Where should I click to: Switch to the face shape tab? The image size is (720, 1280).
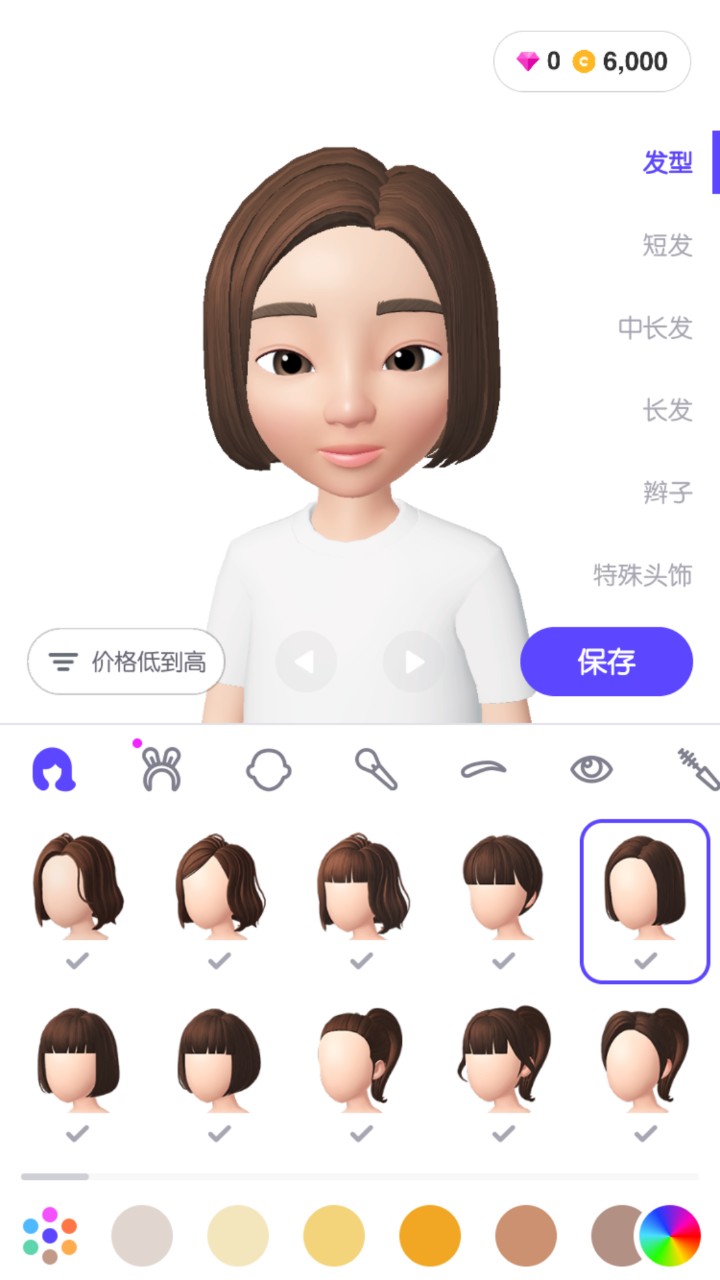269,769
